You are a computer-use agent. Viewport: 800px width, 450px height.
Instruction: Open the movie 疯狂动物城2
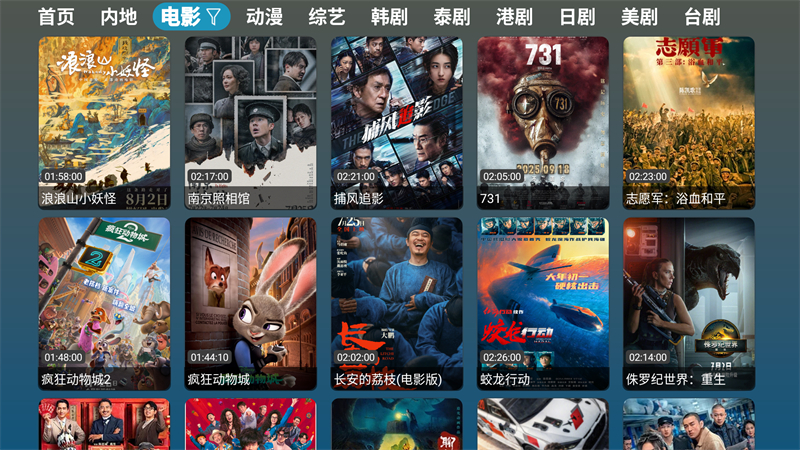point(104,302)
